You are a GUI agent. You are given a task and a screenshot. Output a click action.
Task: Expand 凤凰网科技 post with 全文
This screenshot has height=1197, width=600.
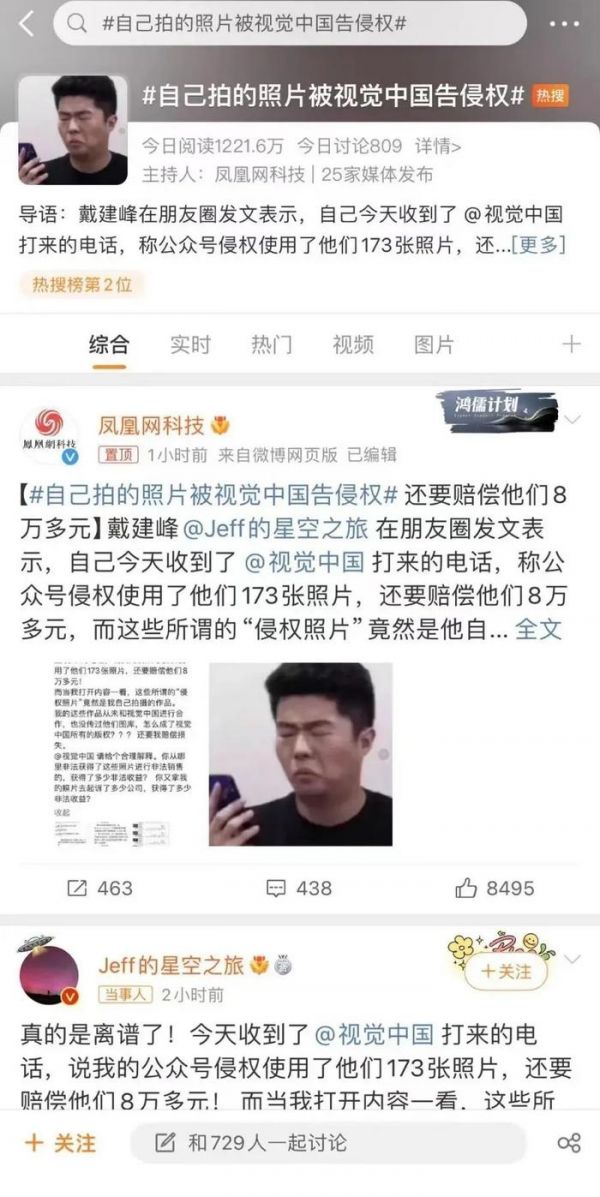[541, 630]
